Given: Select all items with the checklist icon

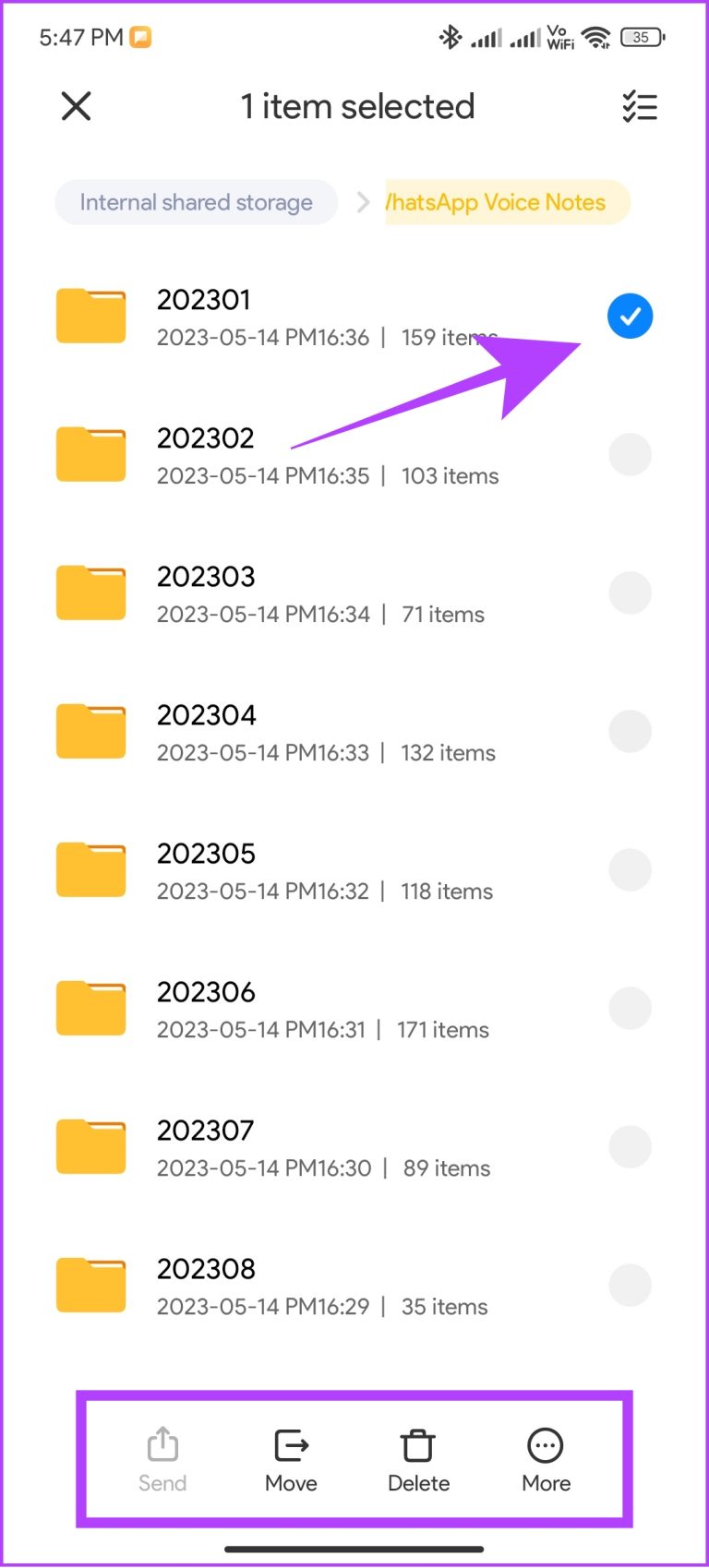Looking at the screenshot, I should click(639, 107).
